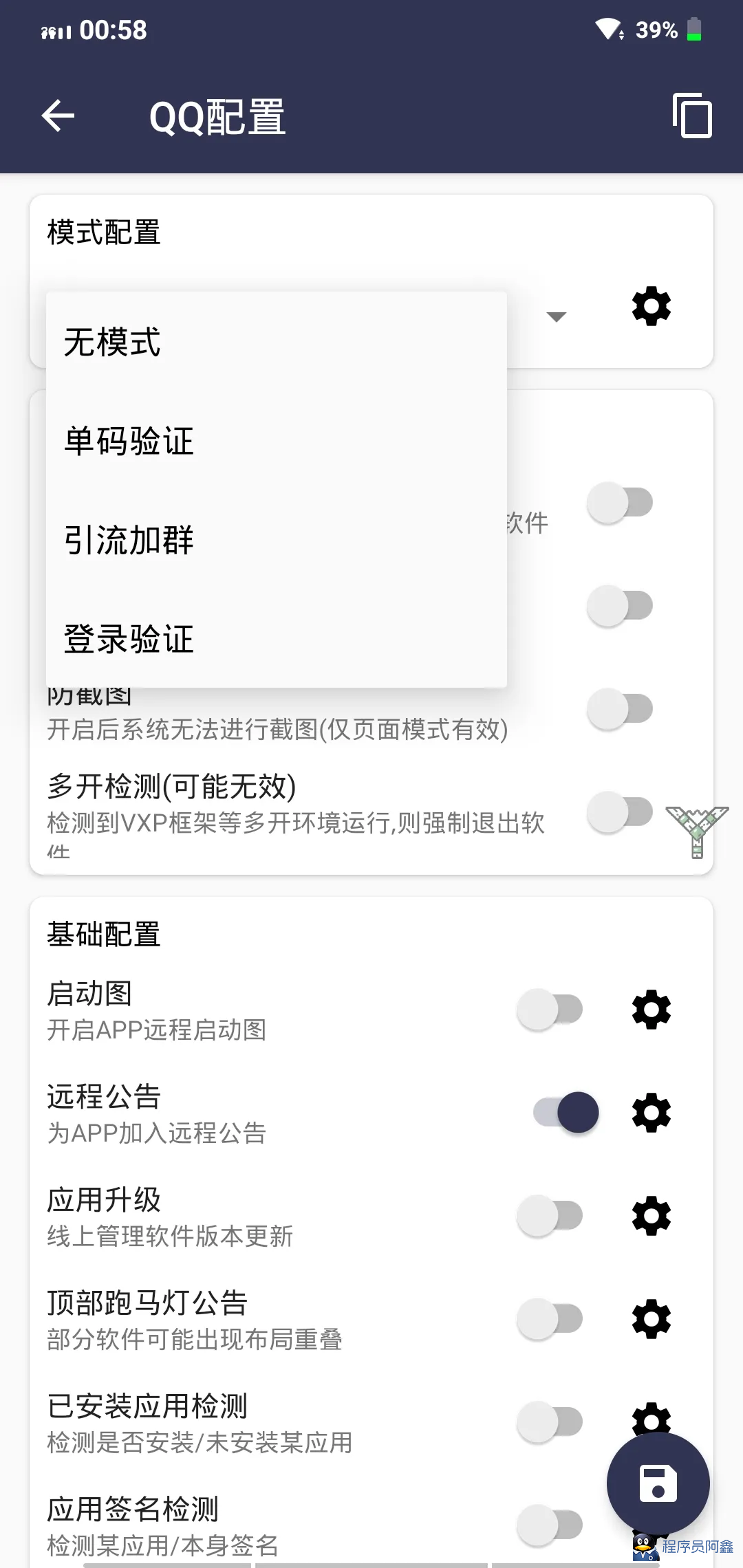Go back from QQ配置 screen
This screenshot has height=1568, width=743.
click(x=58, y=116)
